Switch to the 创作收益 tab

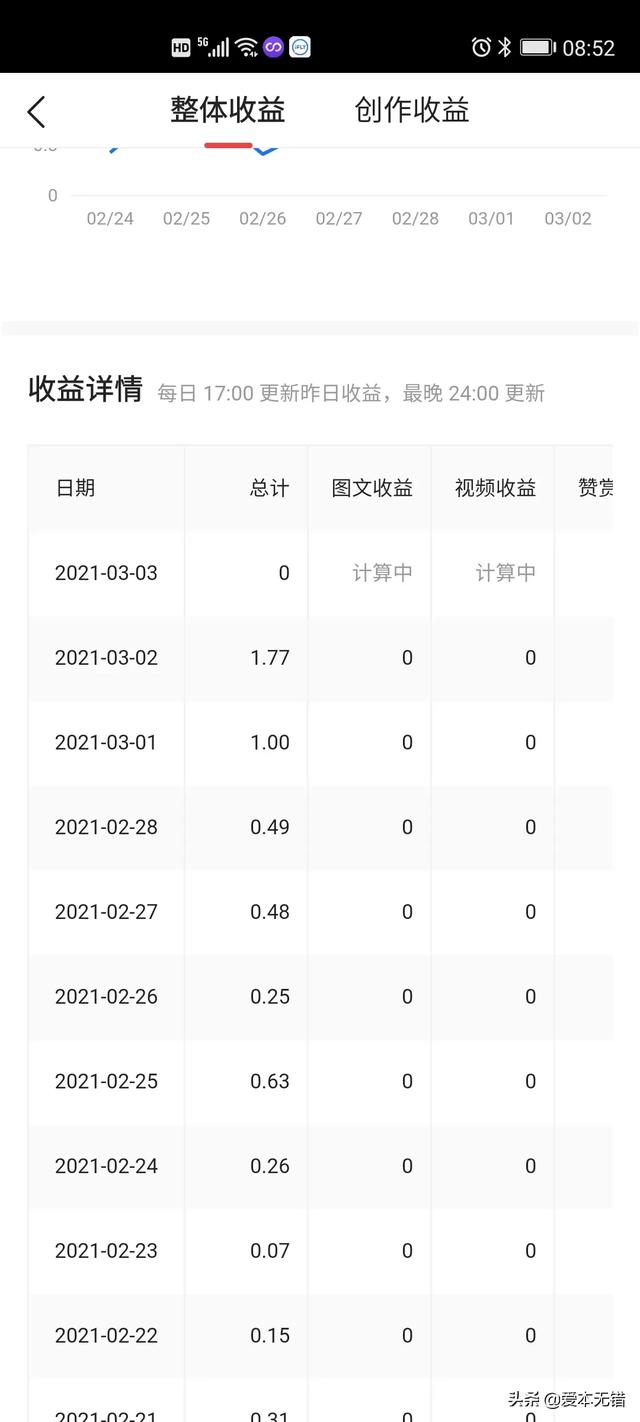[x=412, y=110]
